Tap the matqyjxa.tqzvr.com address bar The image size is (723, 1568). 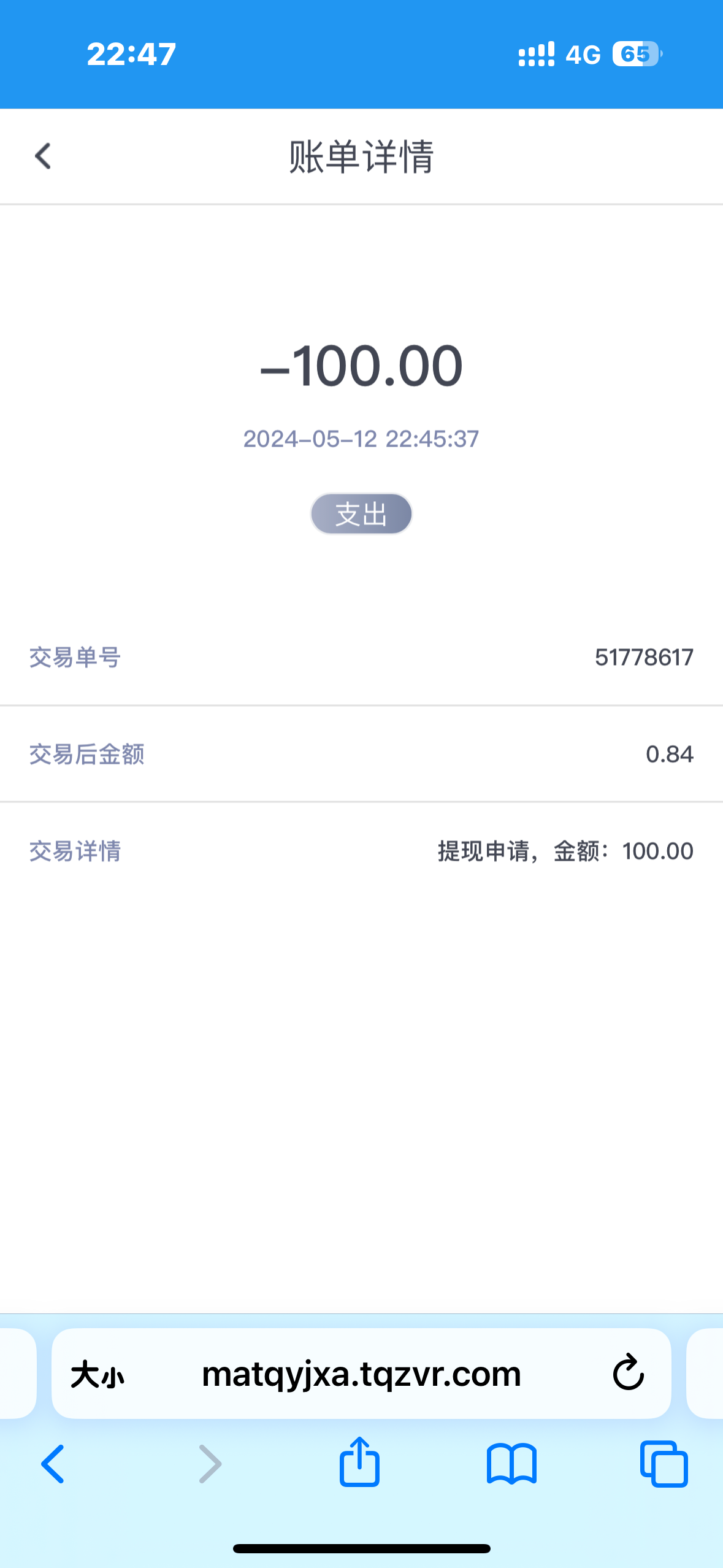pos(361,1374)
